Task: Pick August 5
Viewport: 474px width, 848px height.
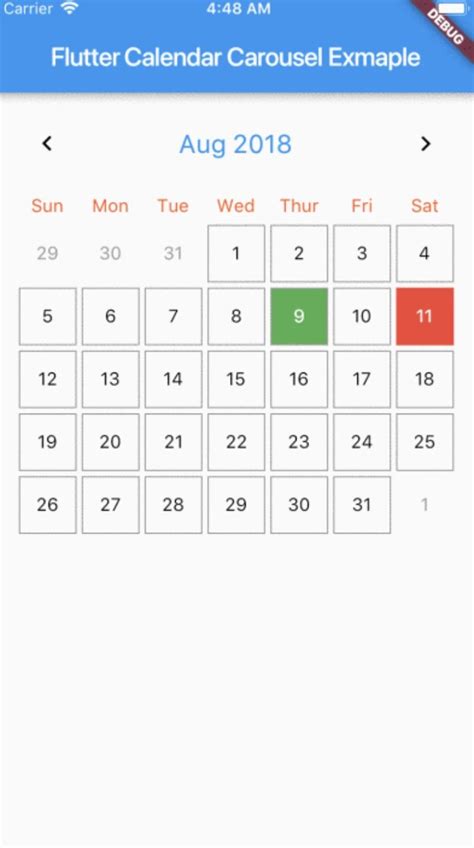Action: coord(48,316)
